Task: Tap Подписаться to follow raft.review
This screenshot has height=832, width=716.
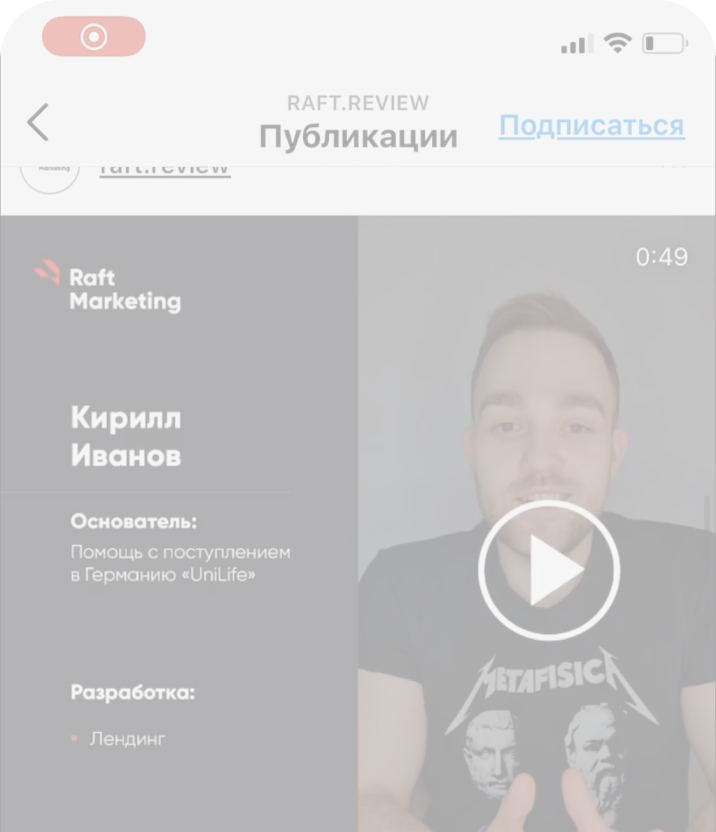Action: pos(591,126)
